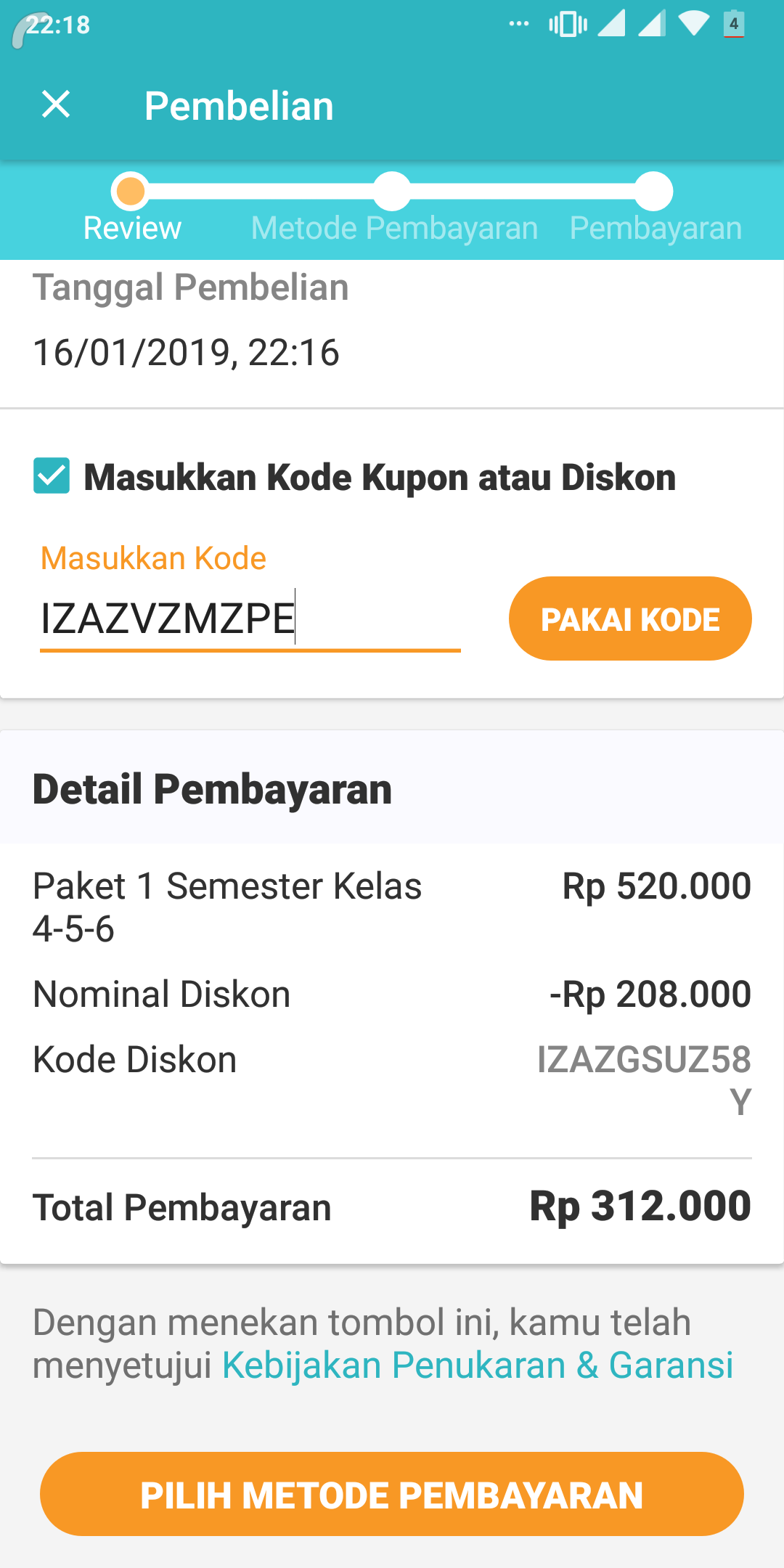784x1568 pixels.
Task: Continue with Pilih Metode Pembayaran
Action: tap(392, 1494)
